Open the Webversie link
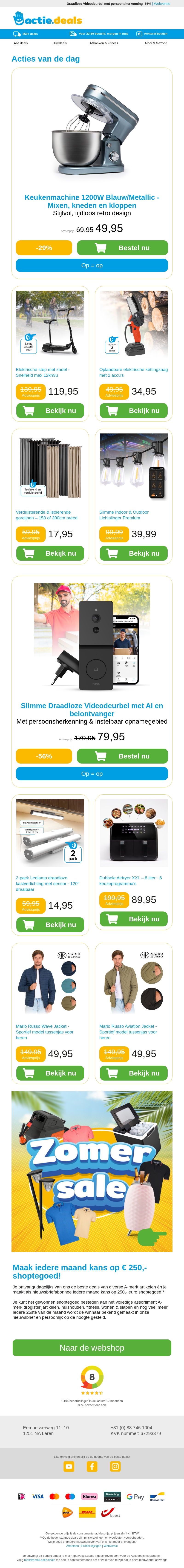 [x=162, y=4]
